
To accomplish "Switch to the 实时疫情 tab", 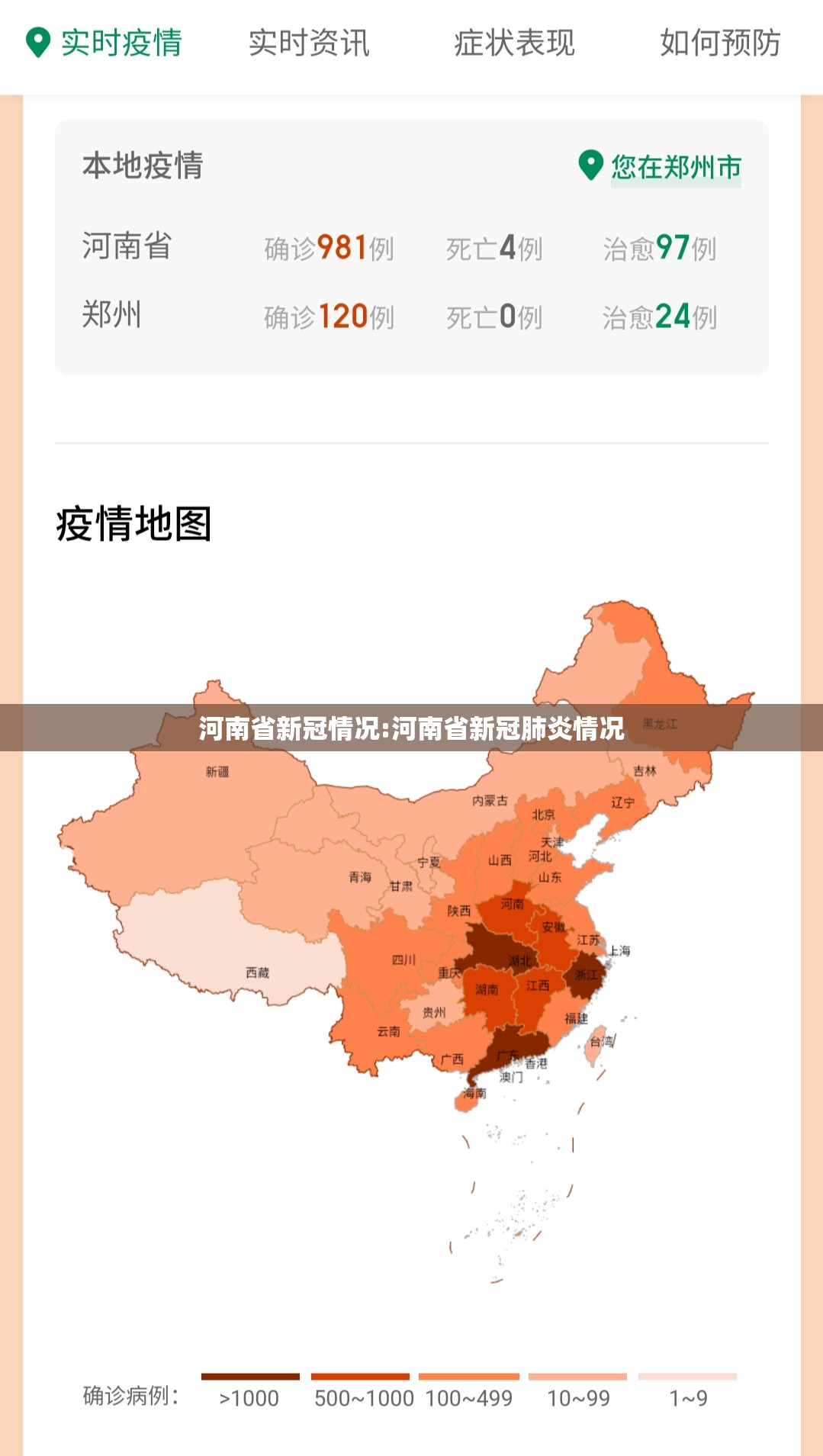I will click(x=104, y=43).
